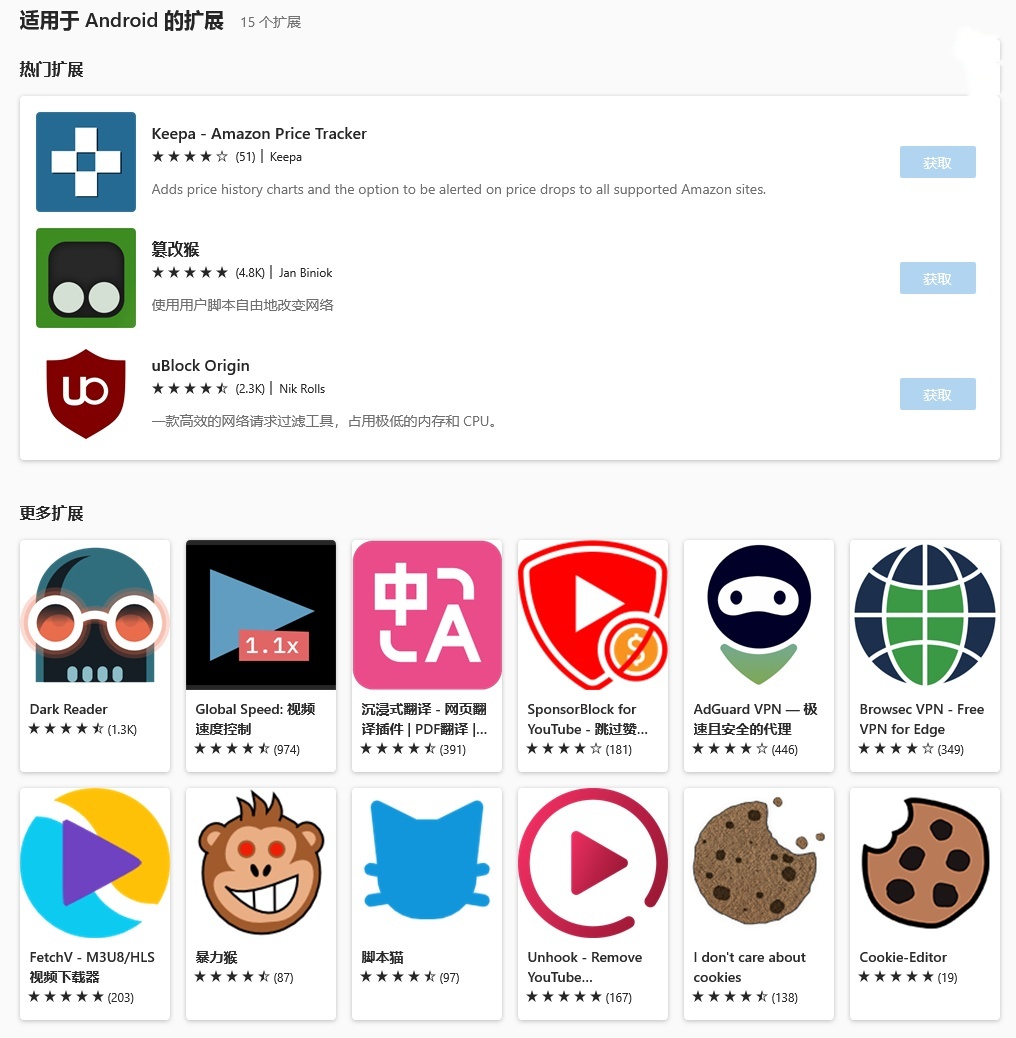Screen dimensions: 1016x1038
Task: Open the 篡改猴 extension page
Action: [176, 250]
